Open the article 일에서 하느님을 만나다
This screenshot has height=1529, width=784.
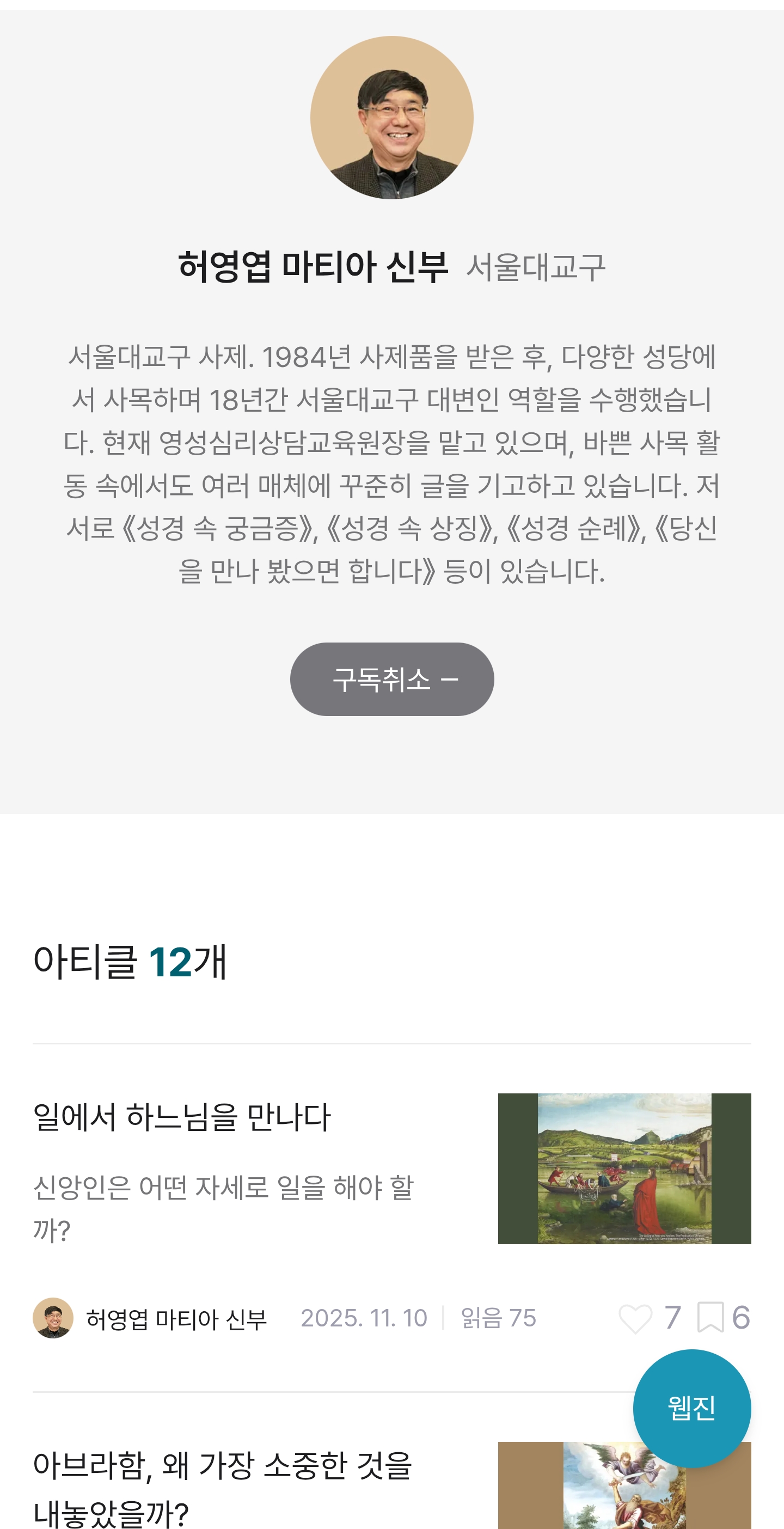point(182,1117)
